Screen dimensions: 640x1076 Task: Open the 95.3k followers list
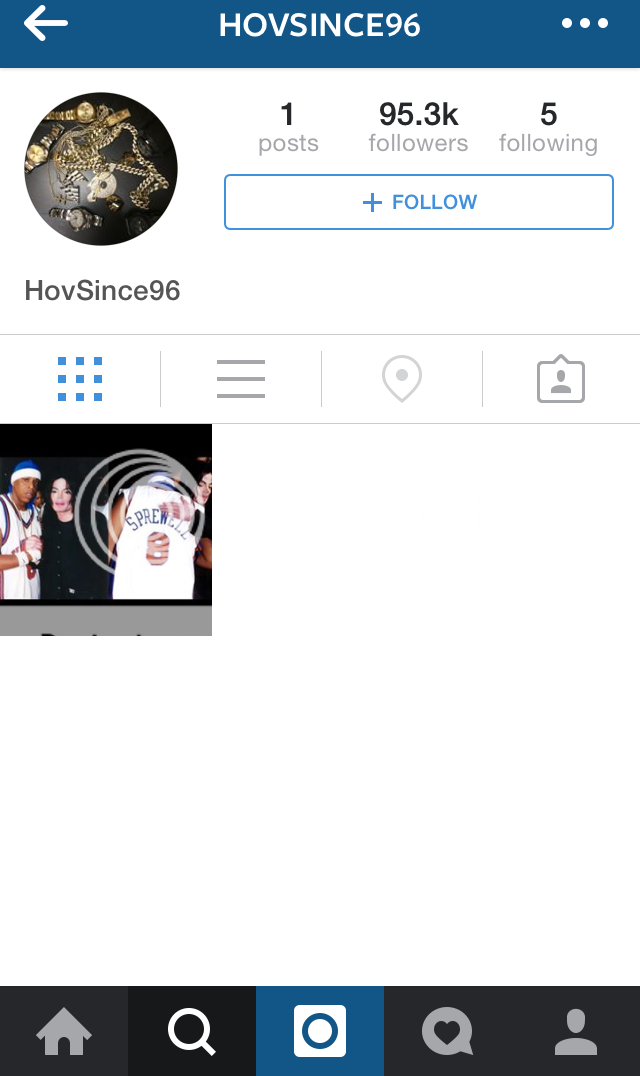418,127
